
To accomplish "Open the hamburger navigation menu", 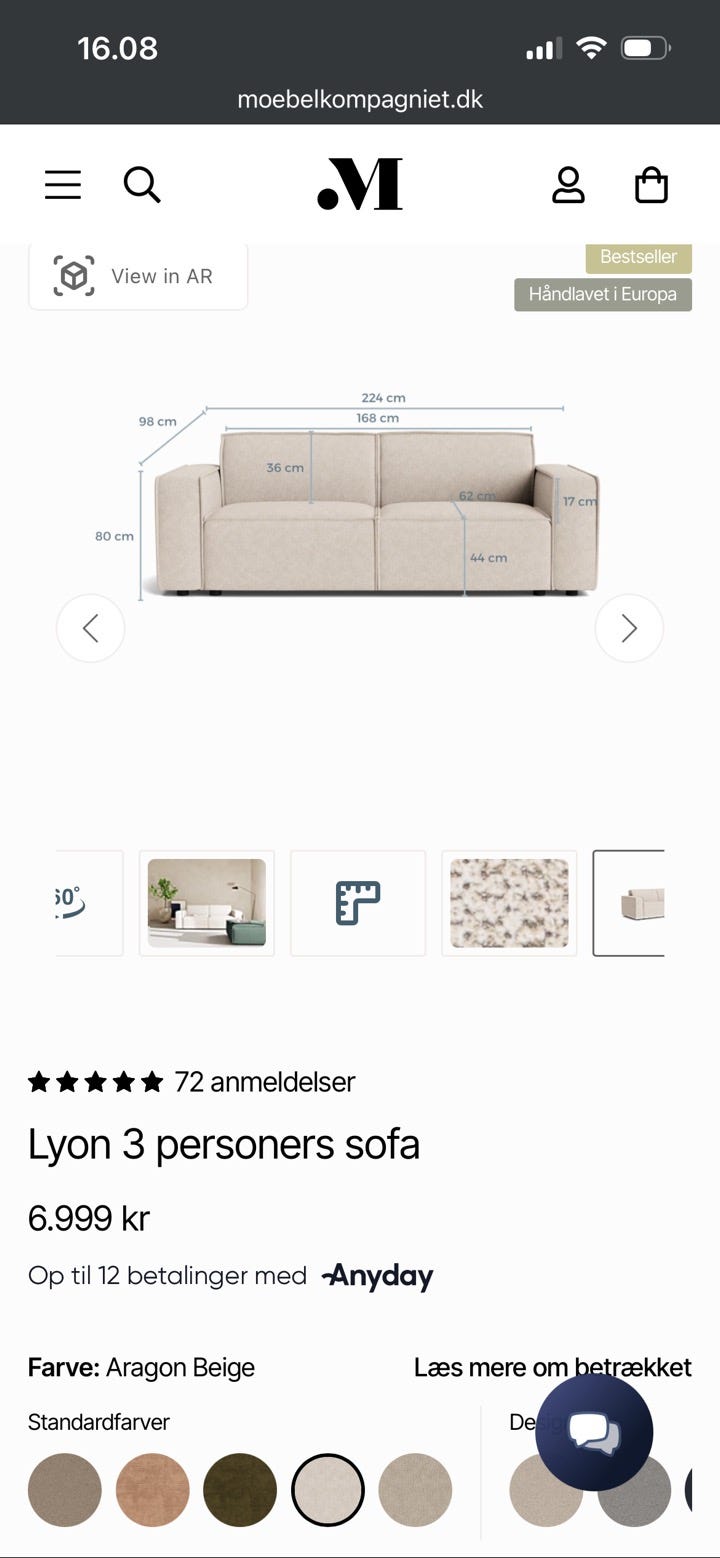I will pos(62,184).
